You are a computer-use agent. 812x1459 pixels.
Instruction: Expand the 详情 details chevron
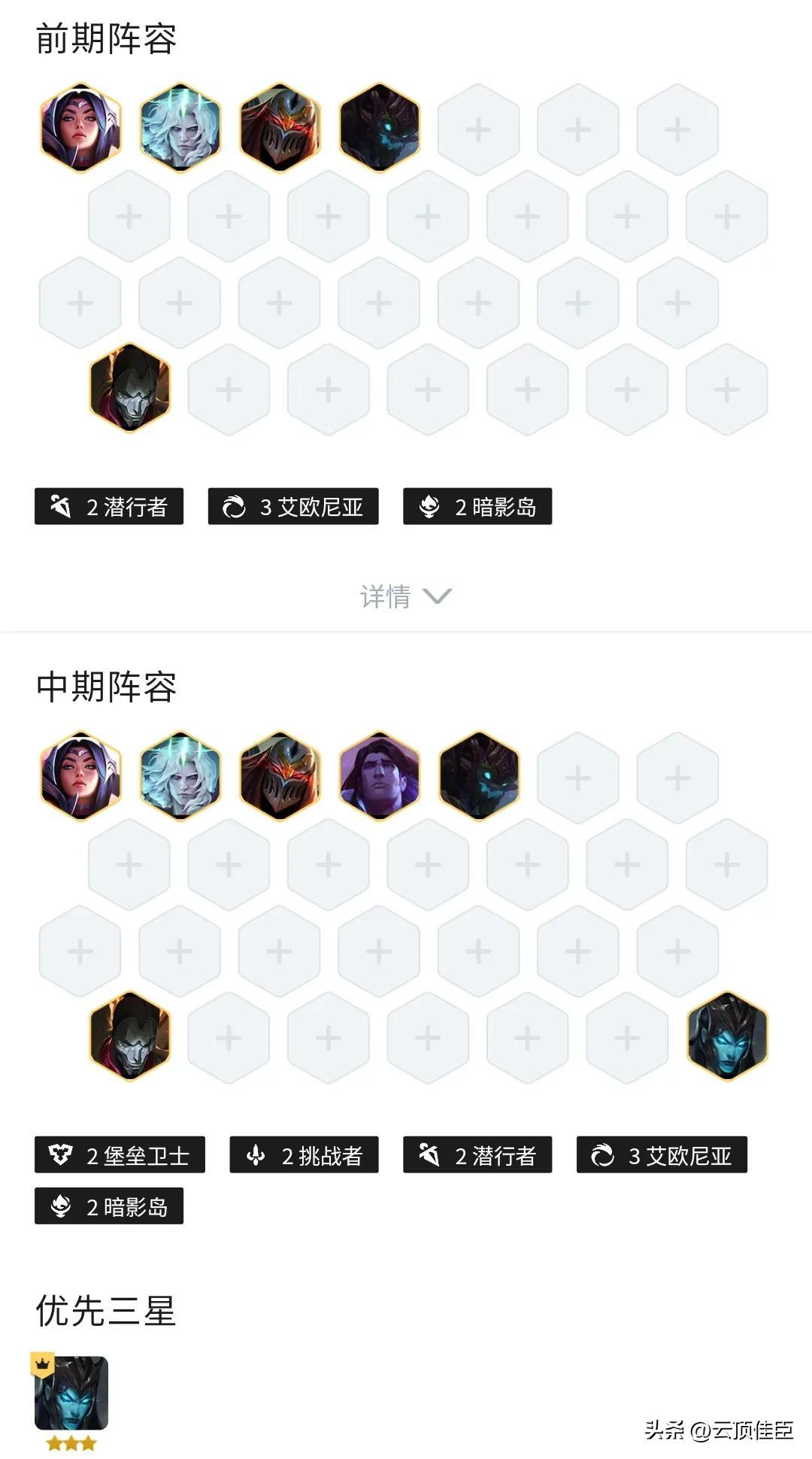(436, 596)
